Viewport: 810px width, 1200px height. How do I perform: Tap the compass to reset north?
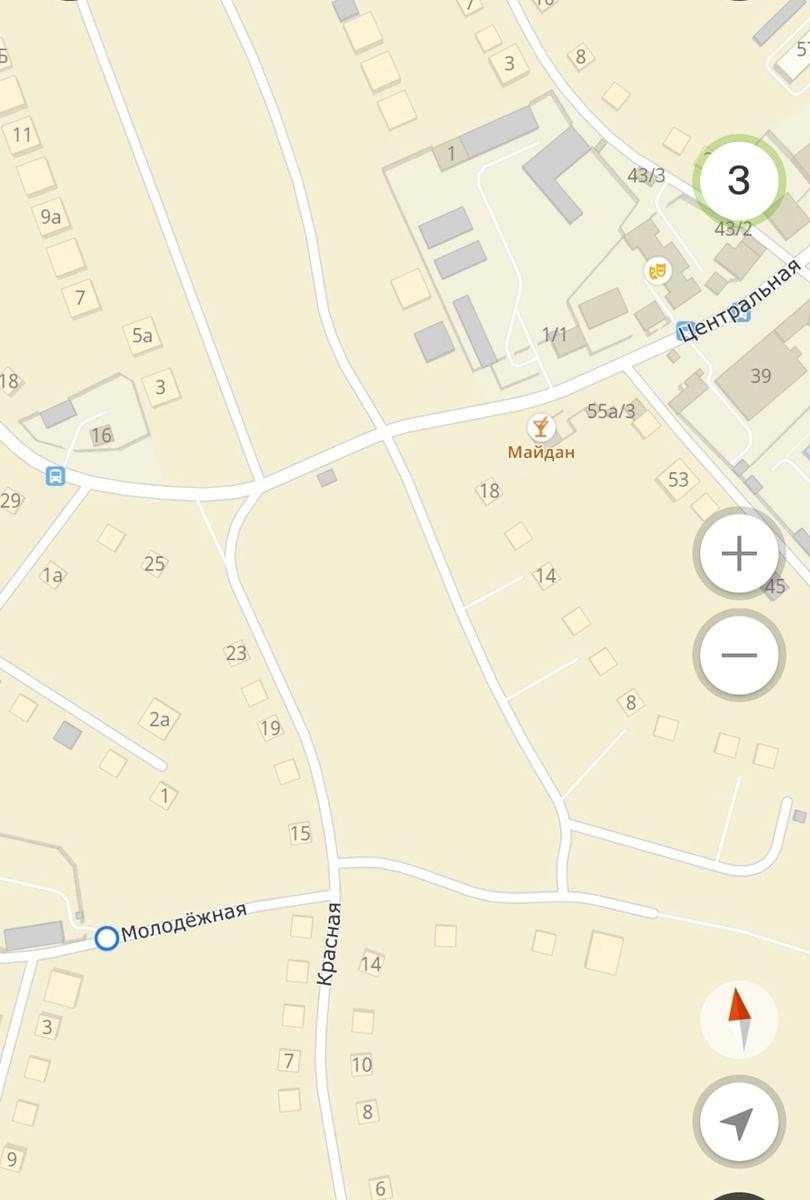point(739,1019)
